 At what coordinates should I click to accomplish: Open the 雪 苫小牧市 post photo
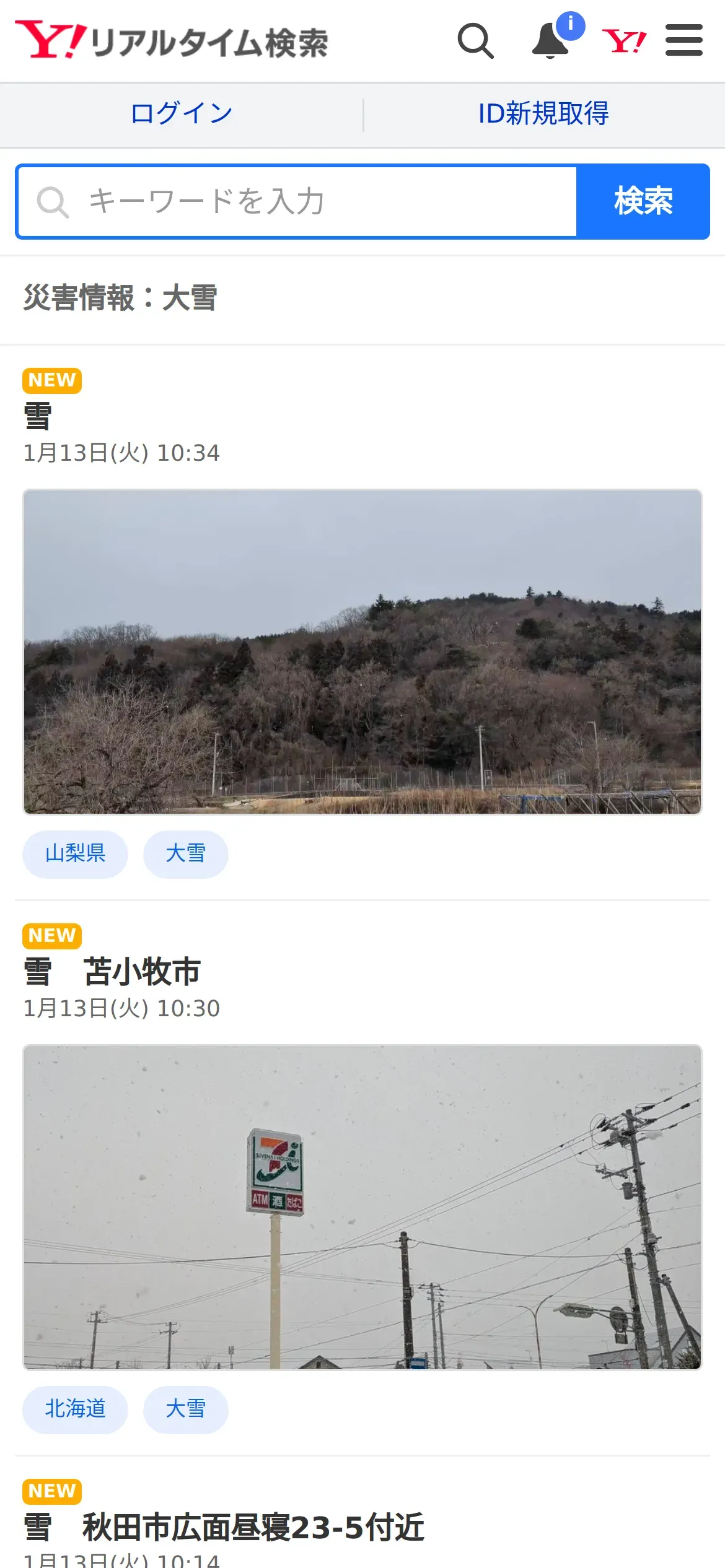coord(362,1206)
